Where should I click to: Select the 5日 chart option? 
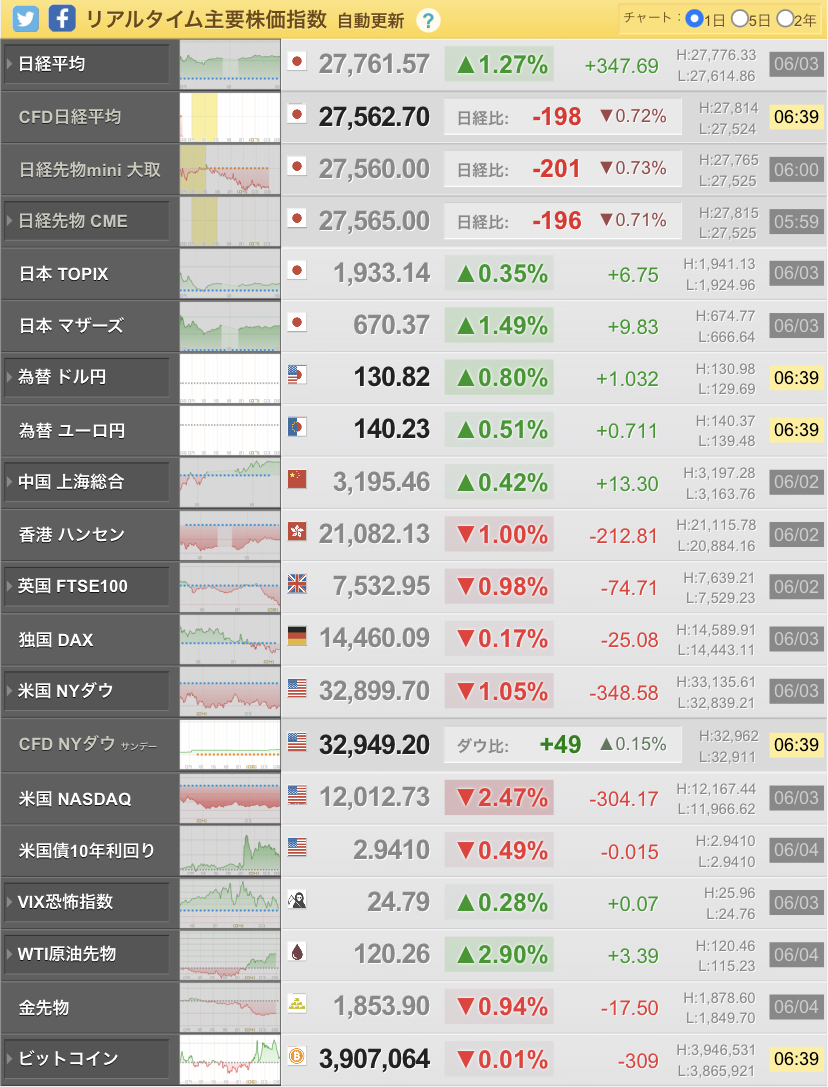(740, 18)
